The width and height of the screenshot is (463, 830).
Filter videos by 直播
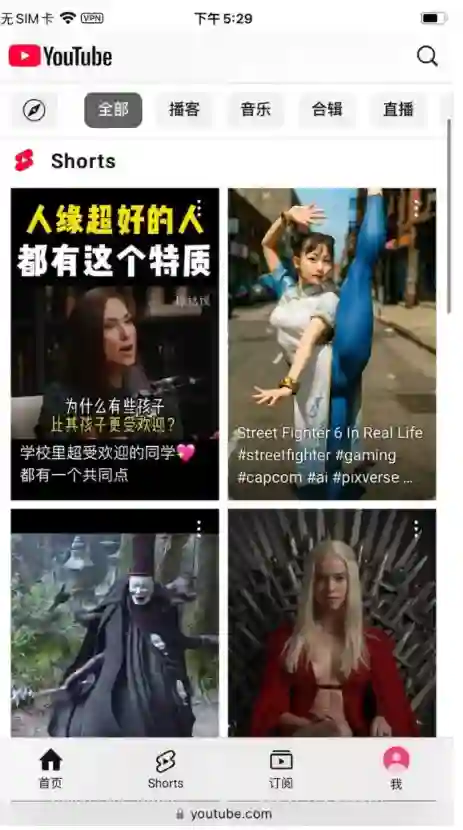click(x=398, y=110)
